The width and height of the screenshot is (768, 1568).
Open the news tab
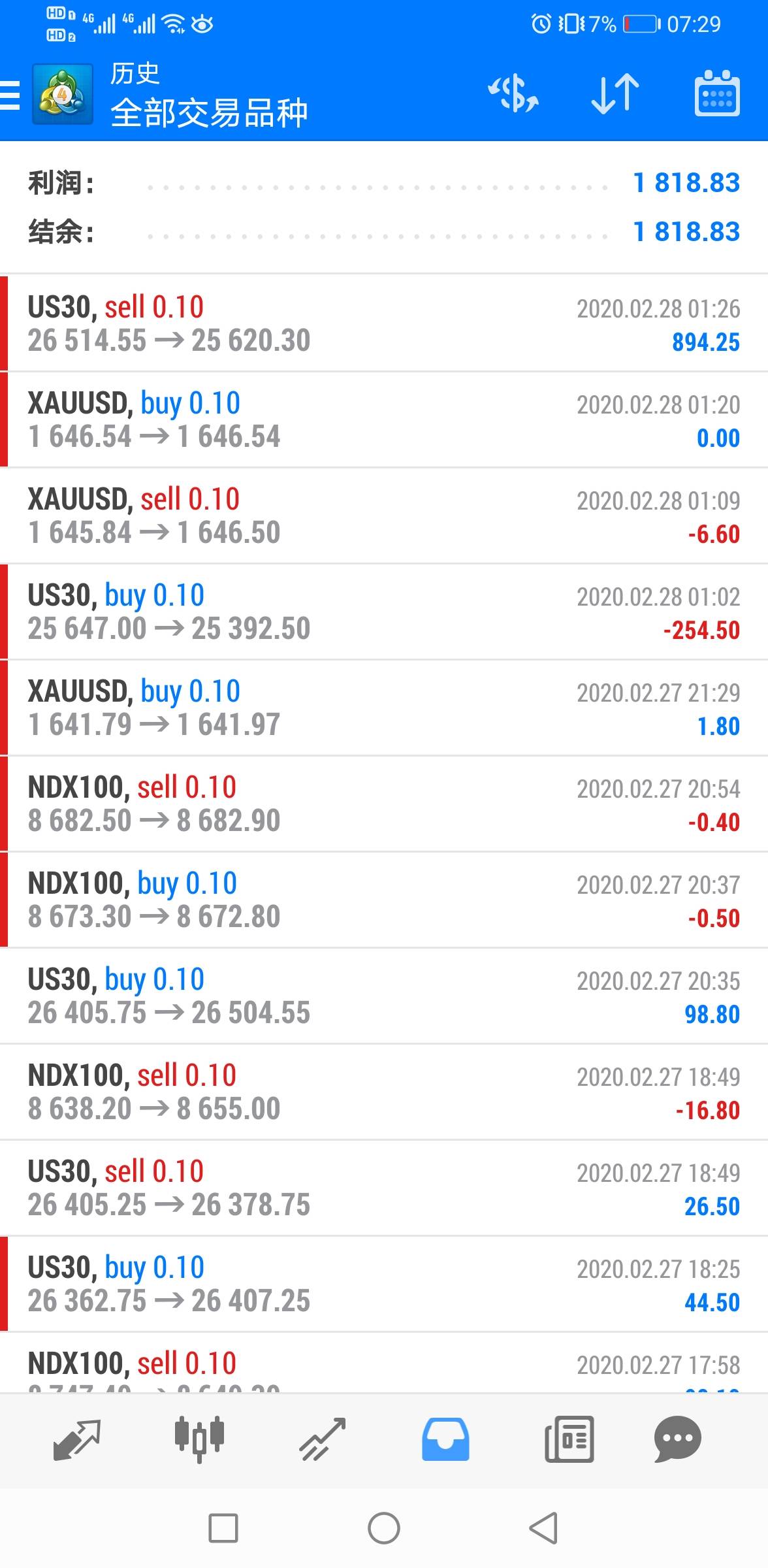pyautogui.click(x=569, y=1440)
